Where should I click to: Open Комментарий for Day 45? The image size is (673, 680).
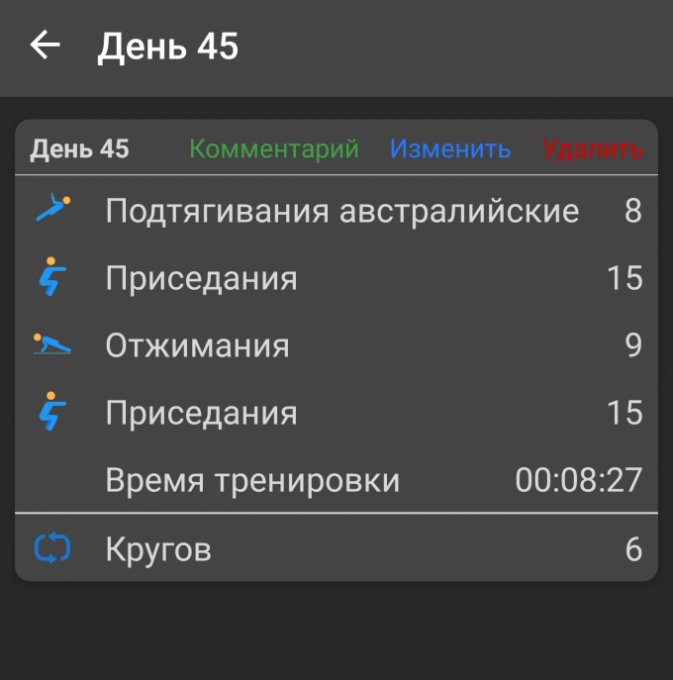pyautogui.click(x=274, y=149)
